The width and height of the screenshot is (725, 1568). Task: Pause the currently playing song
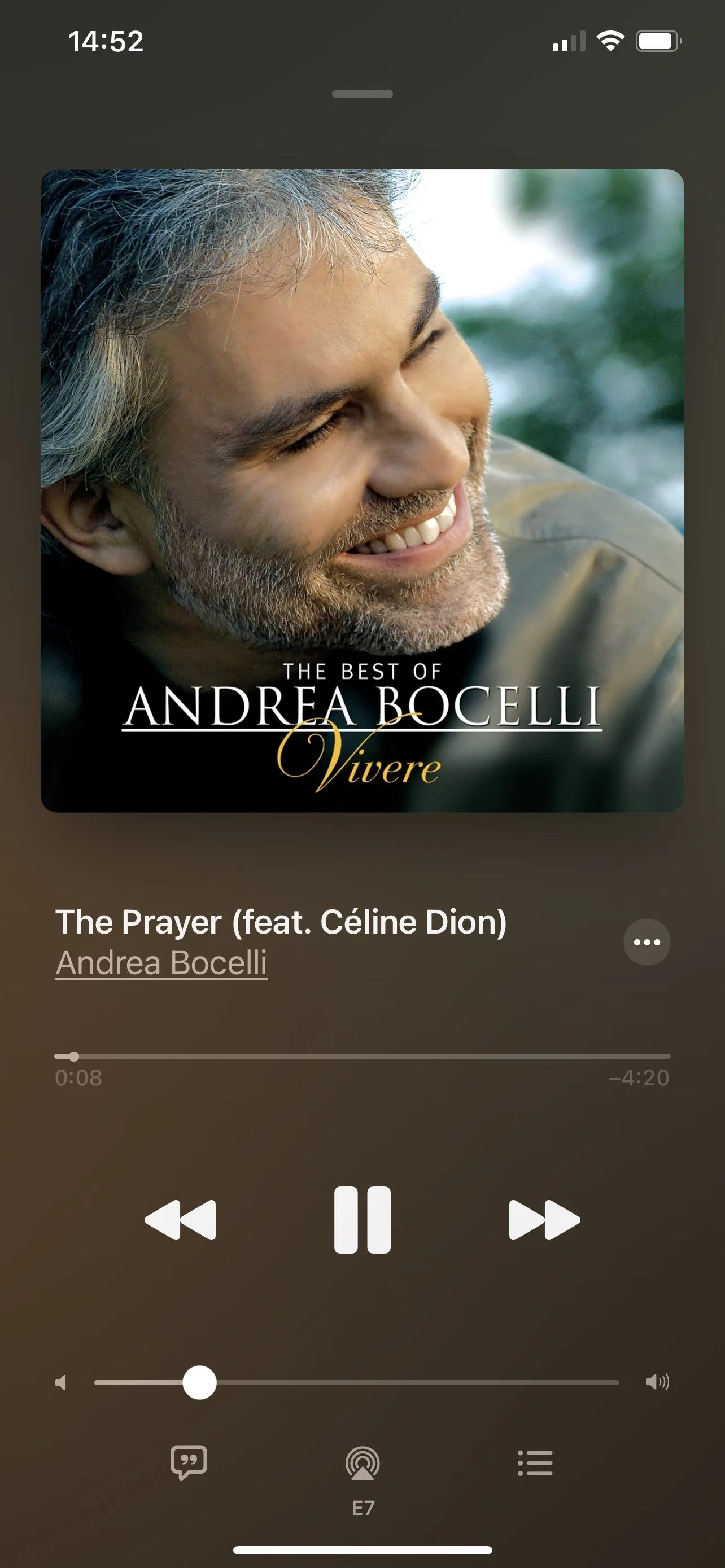pyautogui.click(x=362, y=1219)
